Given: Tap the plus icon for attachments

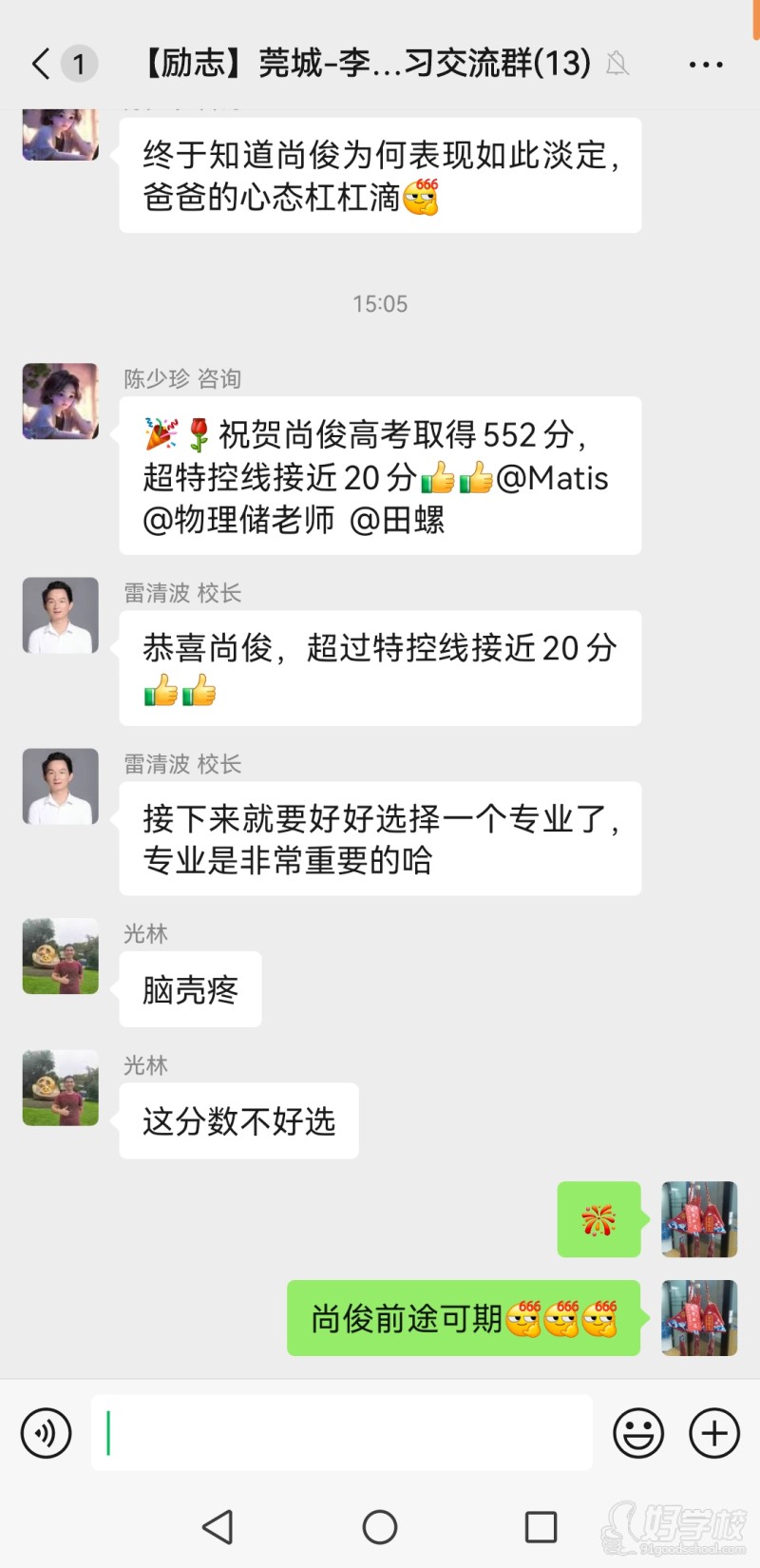Looking at the screenshot, I should 713,1432.
